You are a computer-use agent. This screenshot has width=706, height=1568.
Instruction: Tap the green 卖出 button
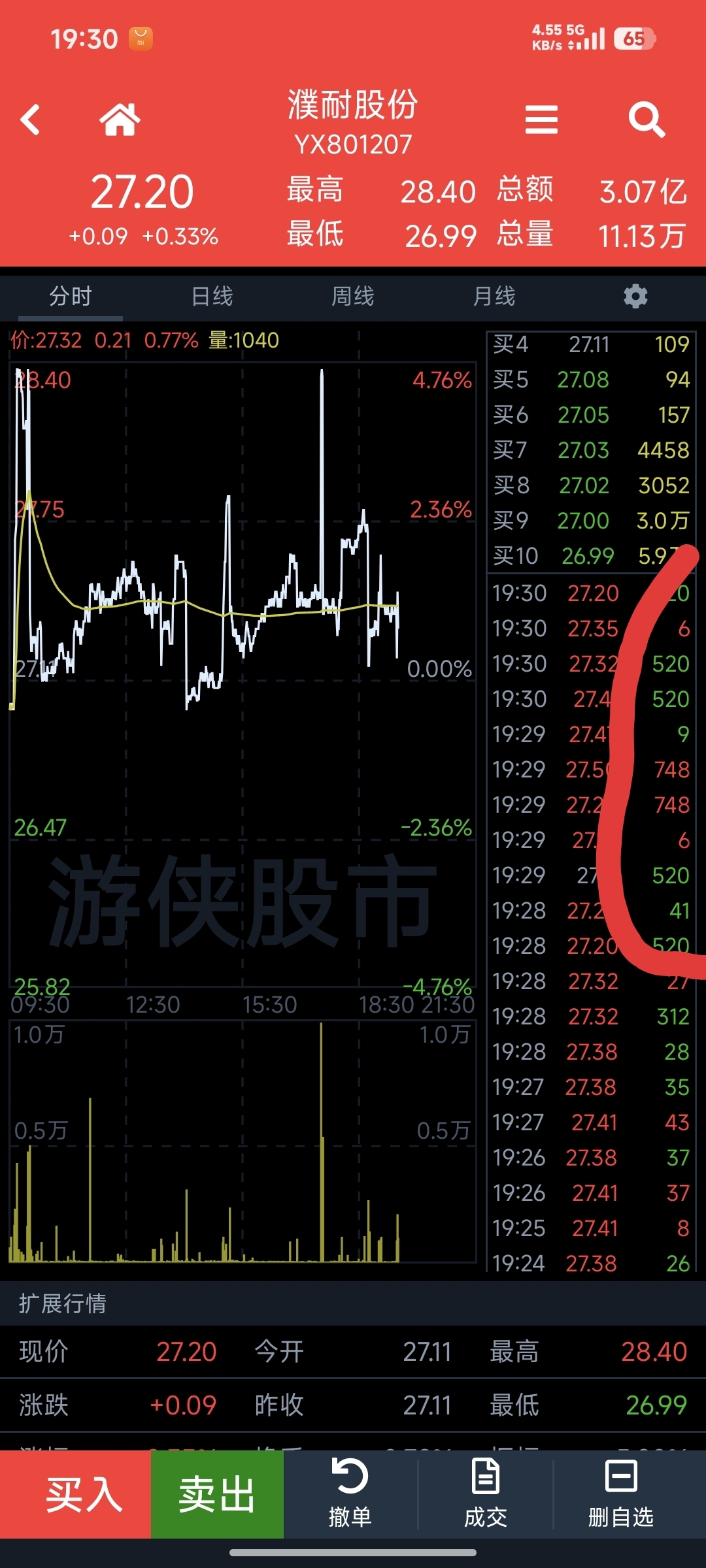(x=217, y=1494)
